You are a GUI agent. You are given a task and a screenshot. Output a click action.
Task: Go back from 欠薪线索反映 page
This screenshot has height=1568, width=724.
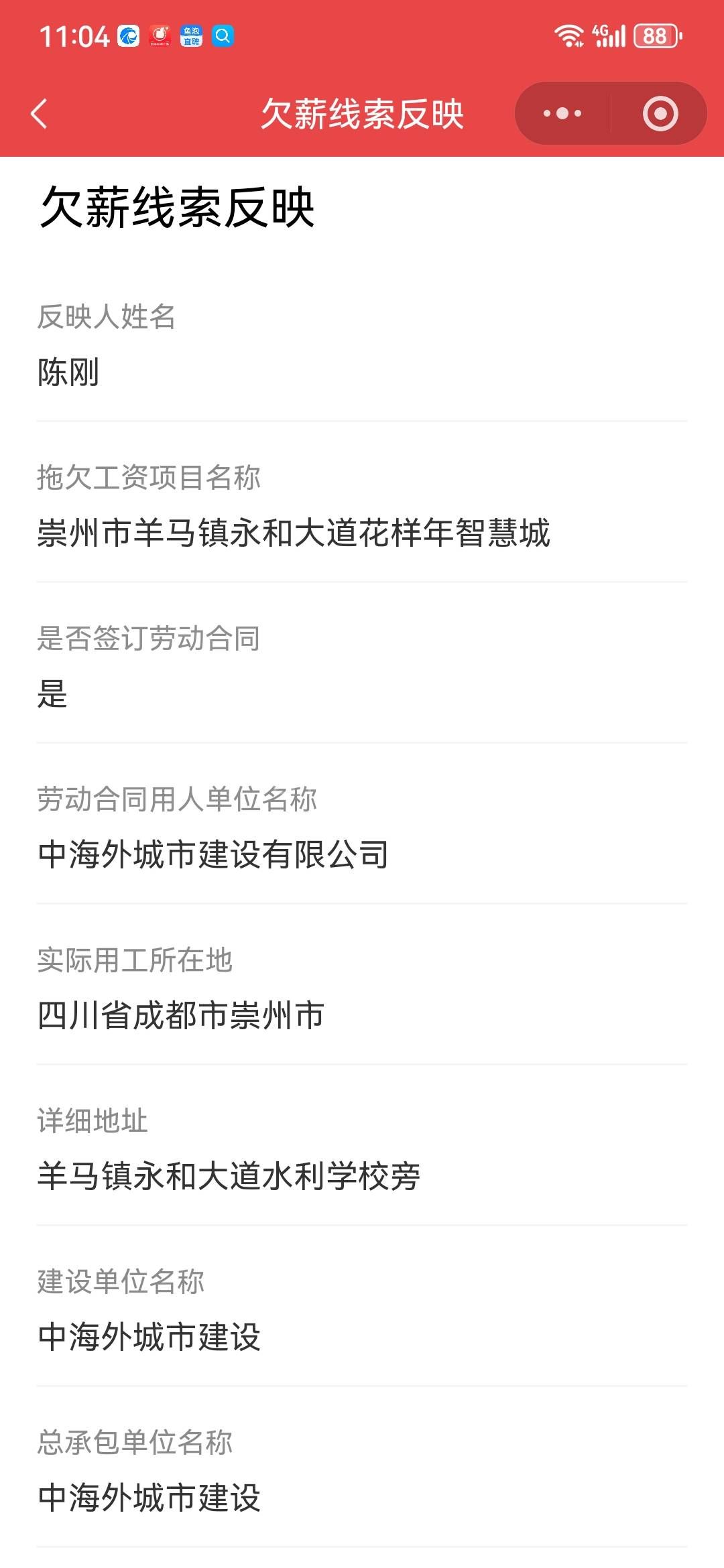coord(40,113)
